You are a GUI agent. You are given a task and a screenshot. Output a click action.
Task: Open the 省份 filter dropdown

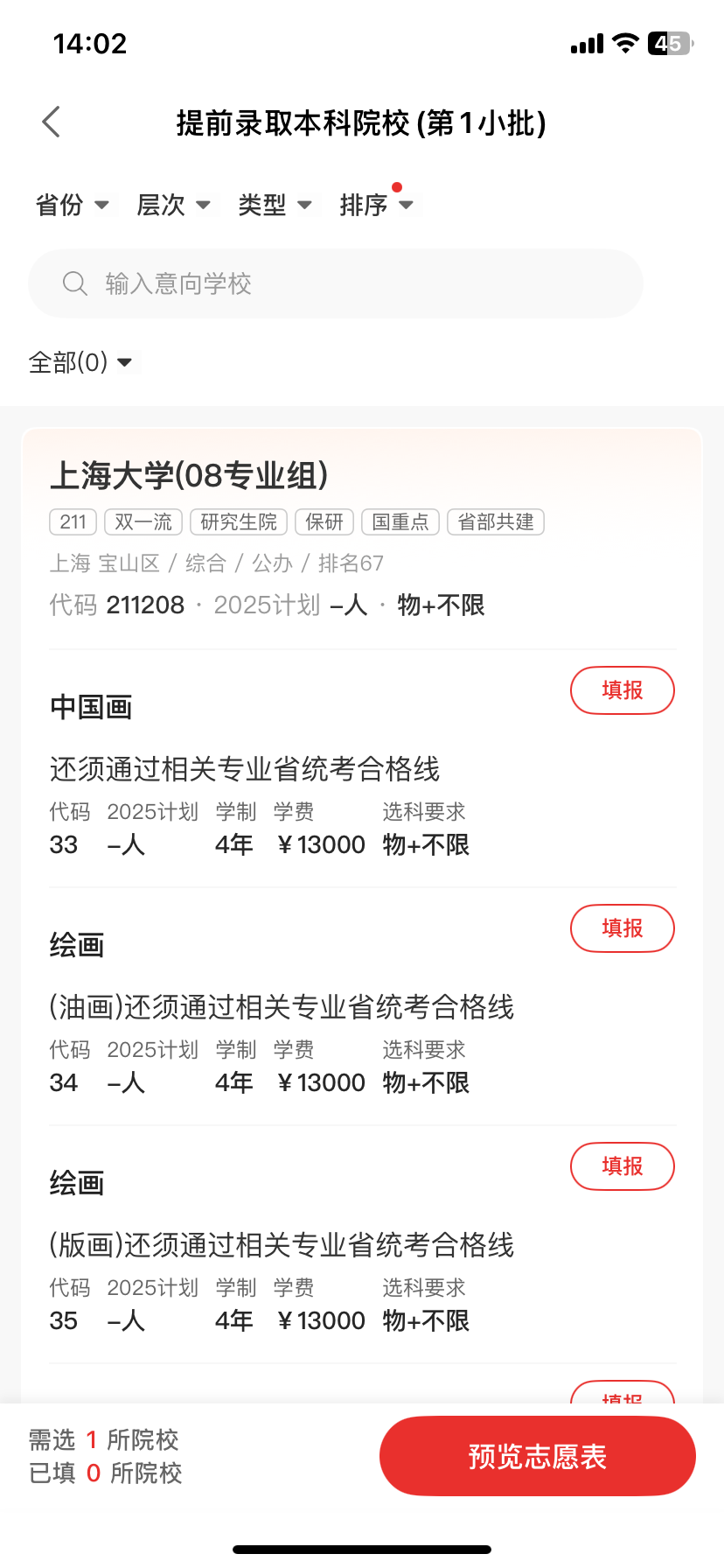pos(72,205)
